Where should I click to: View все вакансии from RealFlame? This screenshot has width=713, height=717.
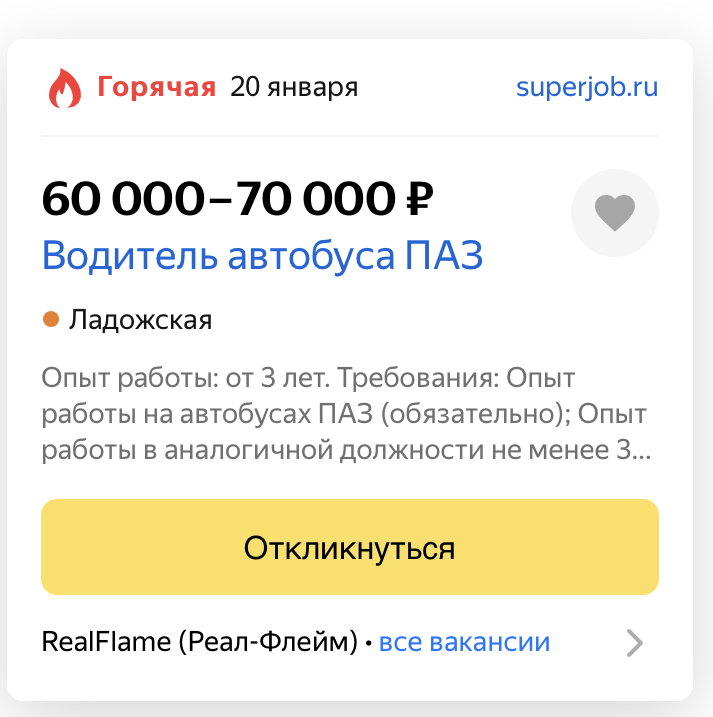[464, 642]
